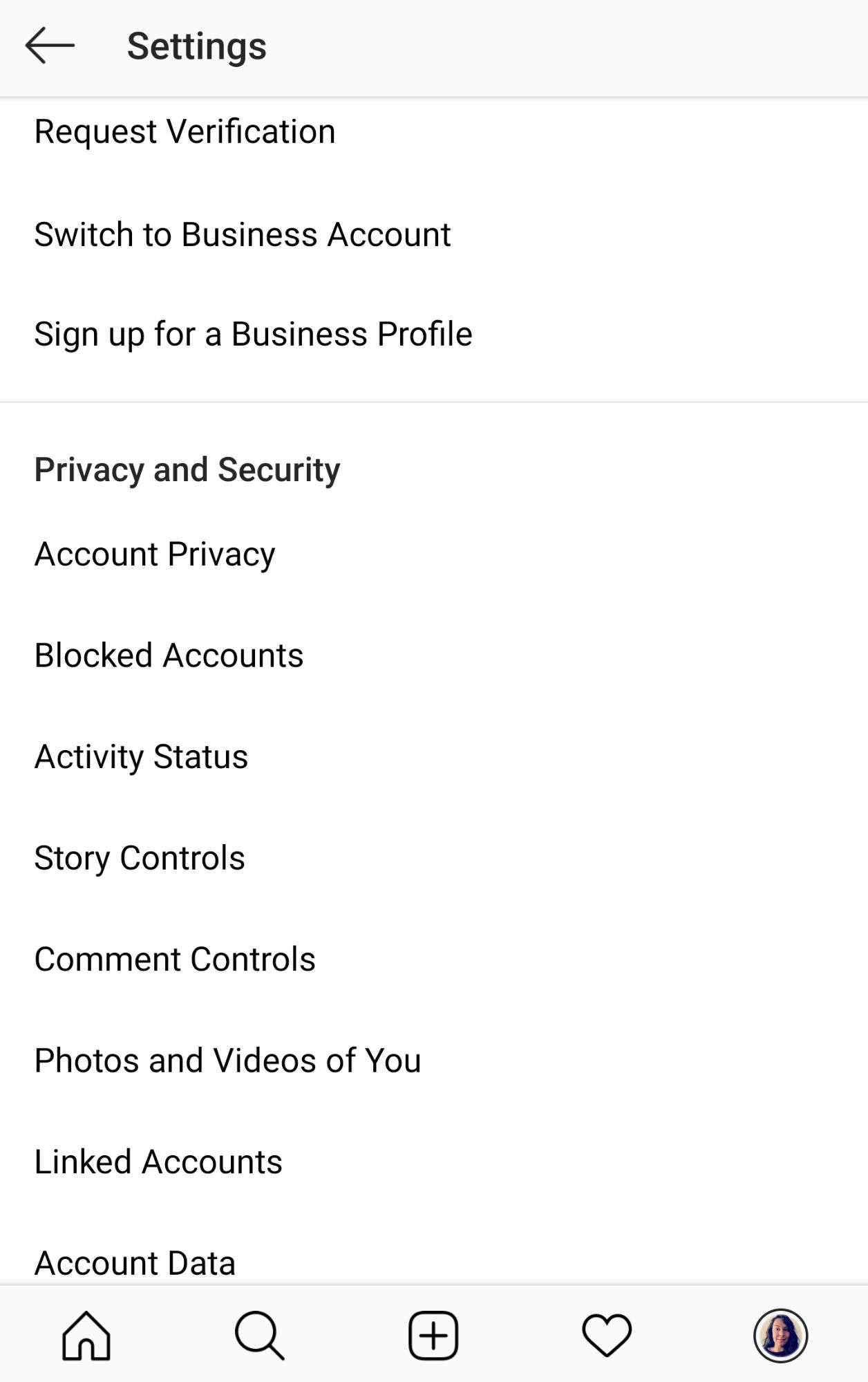Open Account Privacy settings
868x1382 pixels.
click(155, 554)
